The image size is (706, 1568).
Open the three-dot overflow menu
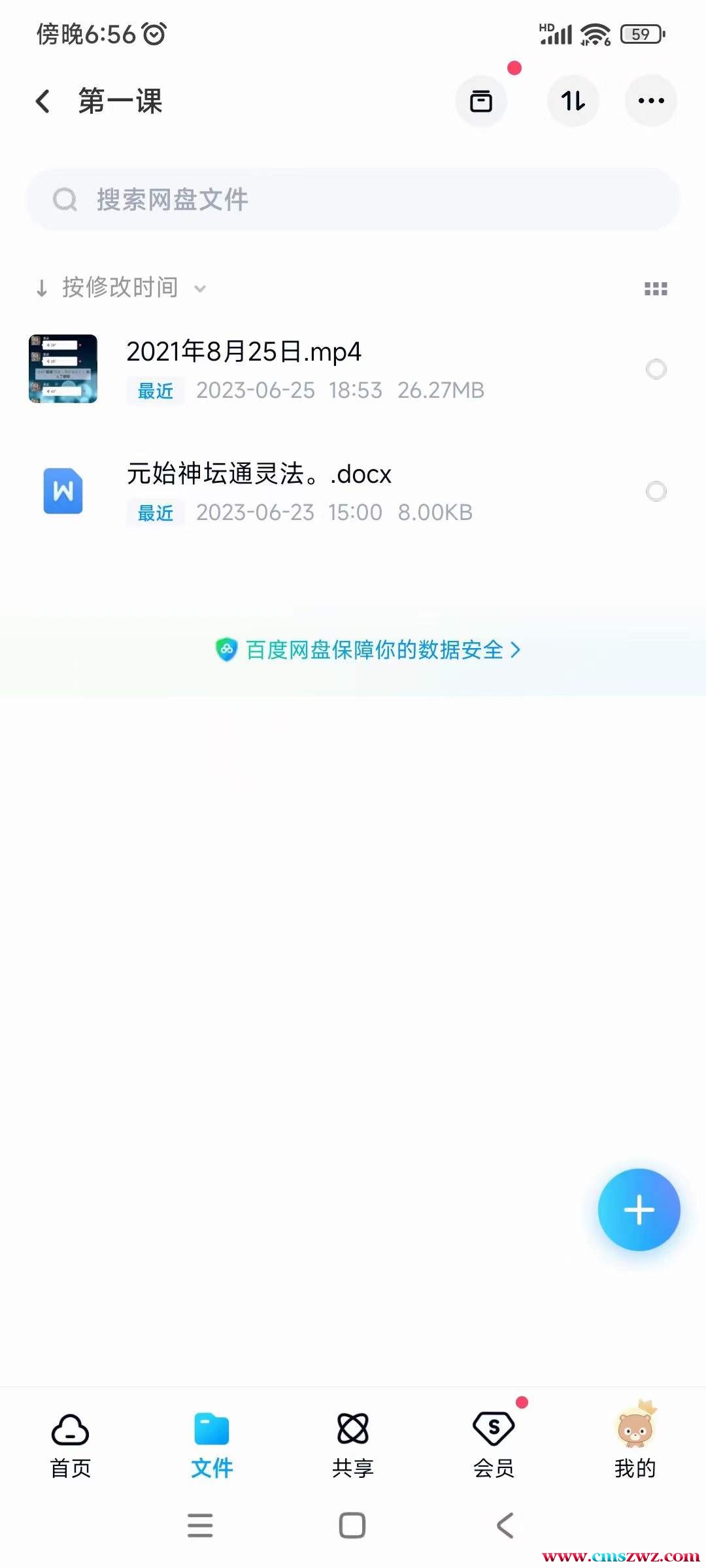(x=651, y=101)
